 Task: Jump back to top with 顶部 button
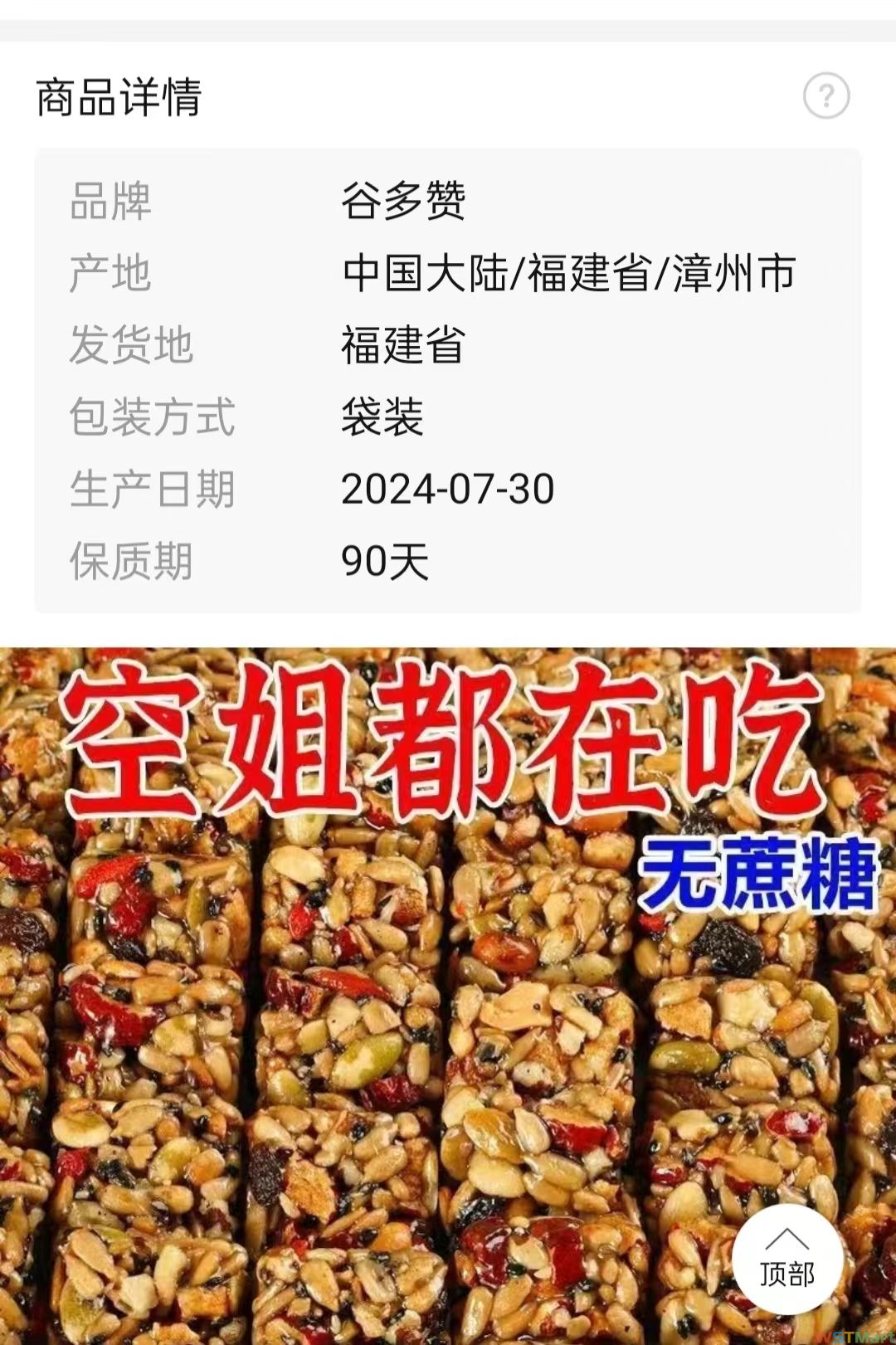point(787,1260)
